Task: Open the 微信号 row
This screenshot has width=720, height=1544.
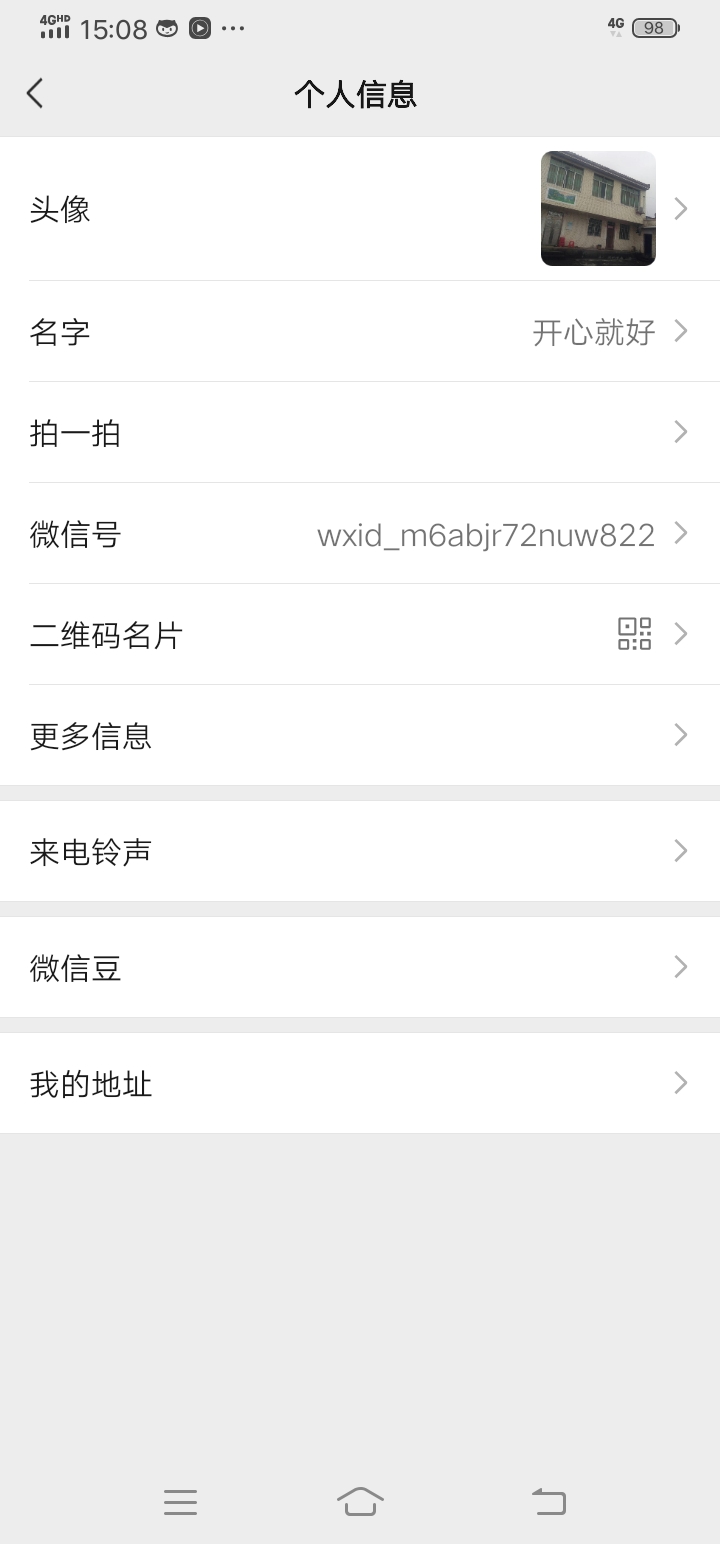Action: (360, 533)
